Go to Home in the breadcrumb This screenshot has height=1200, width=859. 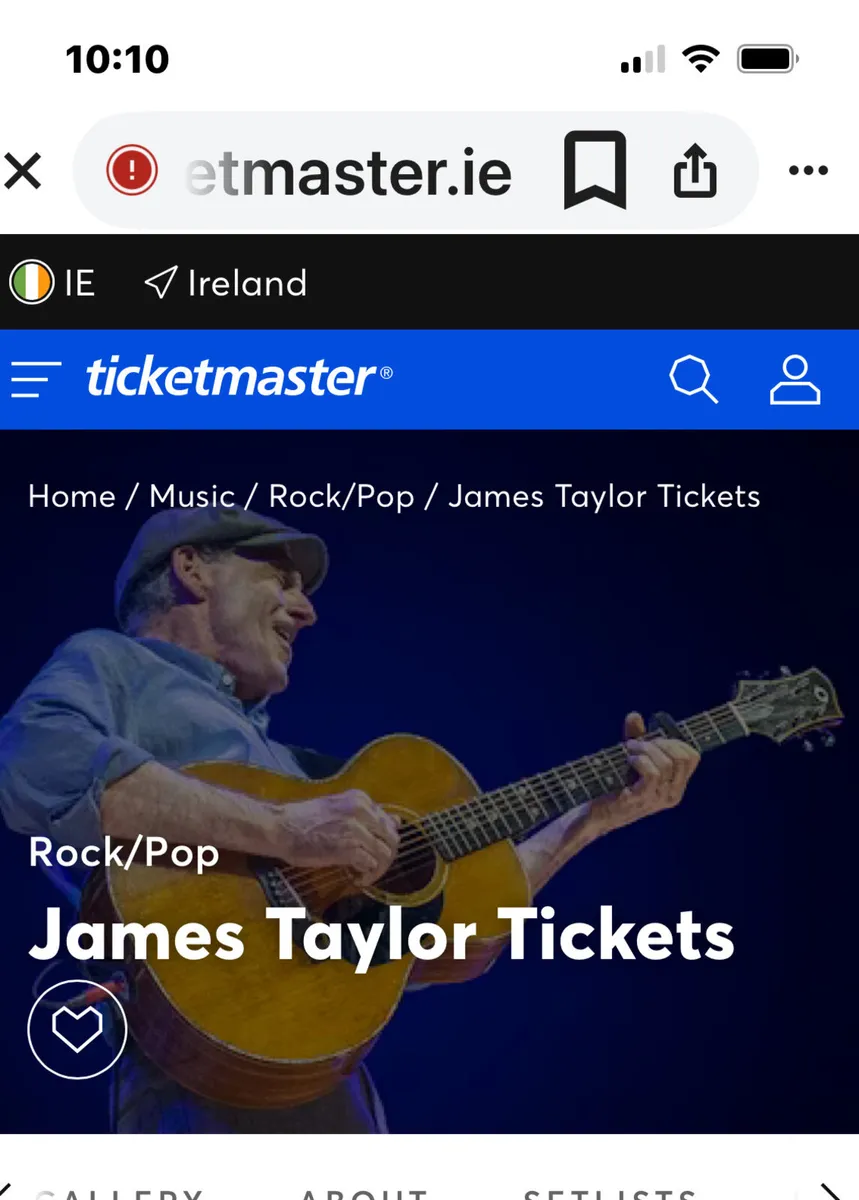pyautogui.click(x=71, y=496)
